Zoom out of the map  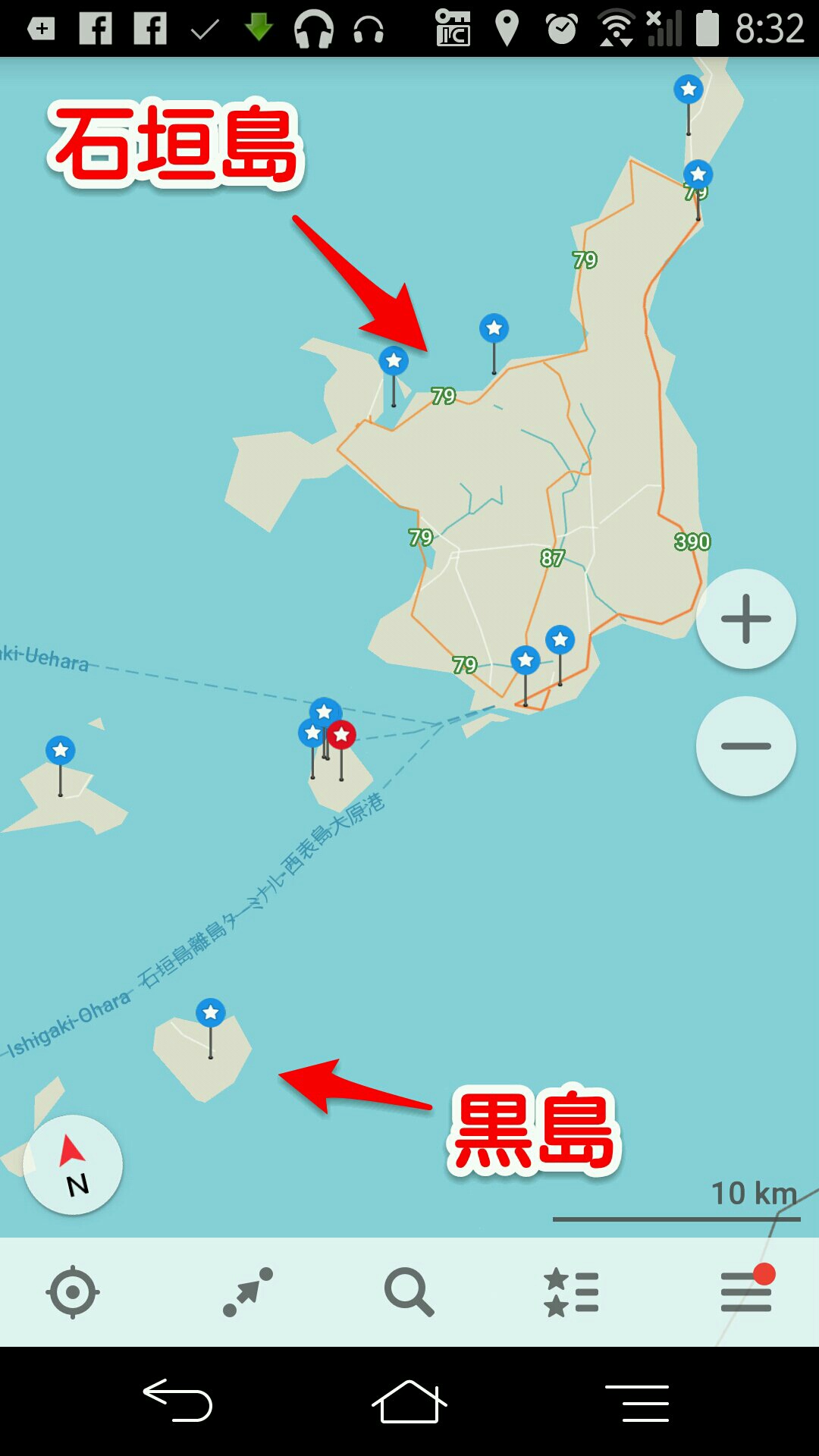click(x=746, y=746)
